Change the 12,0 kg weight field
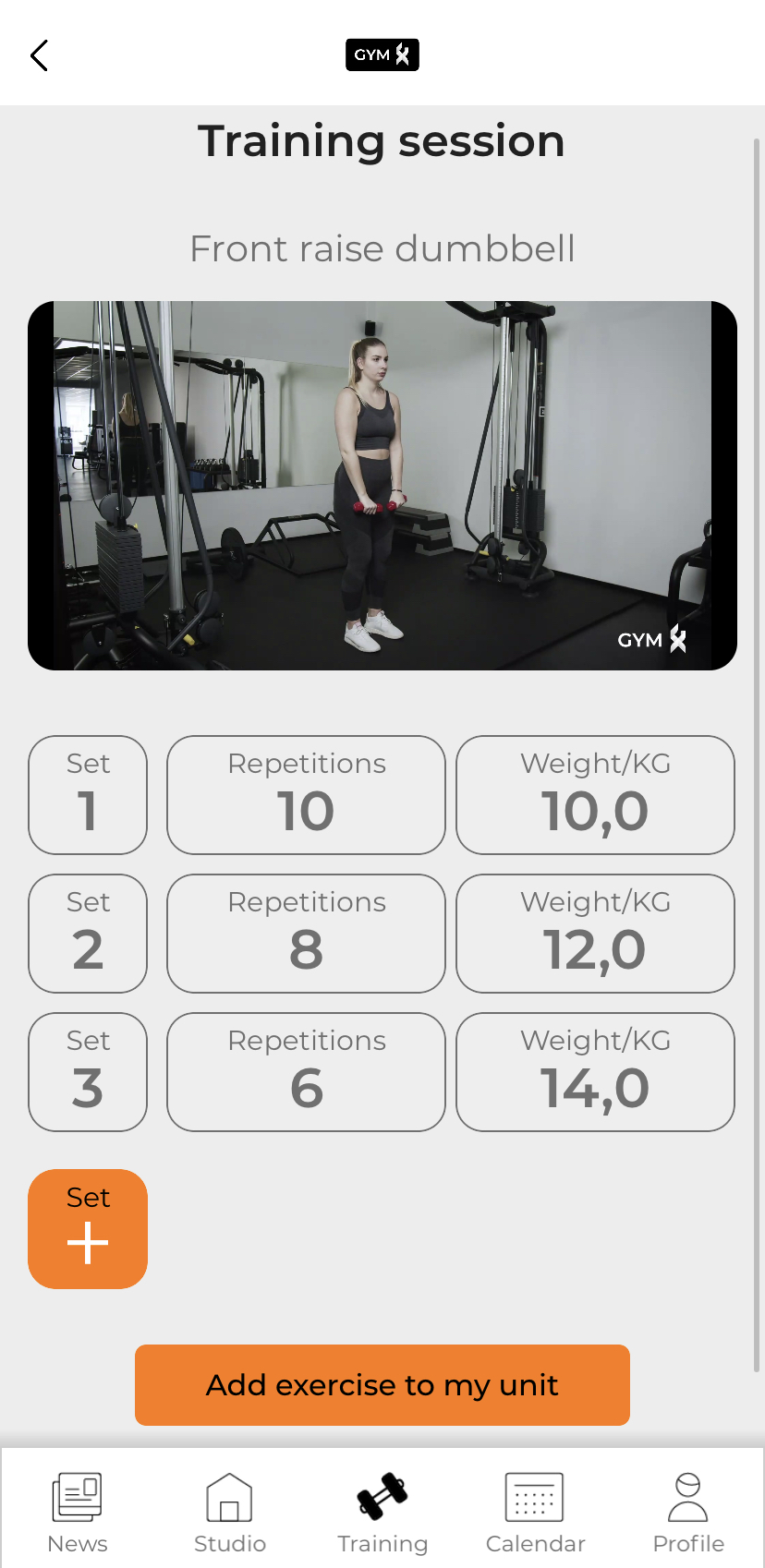The width and height of the screenshot is (765, 1568). click(x=595, y=934)
